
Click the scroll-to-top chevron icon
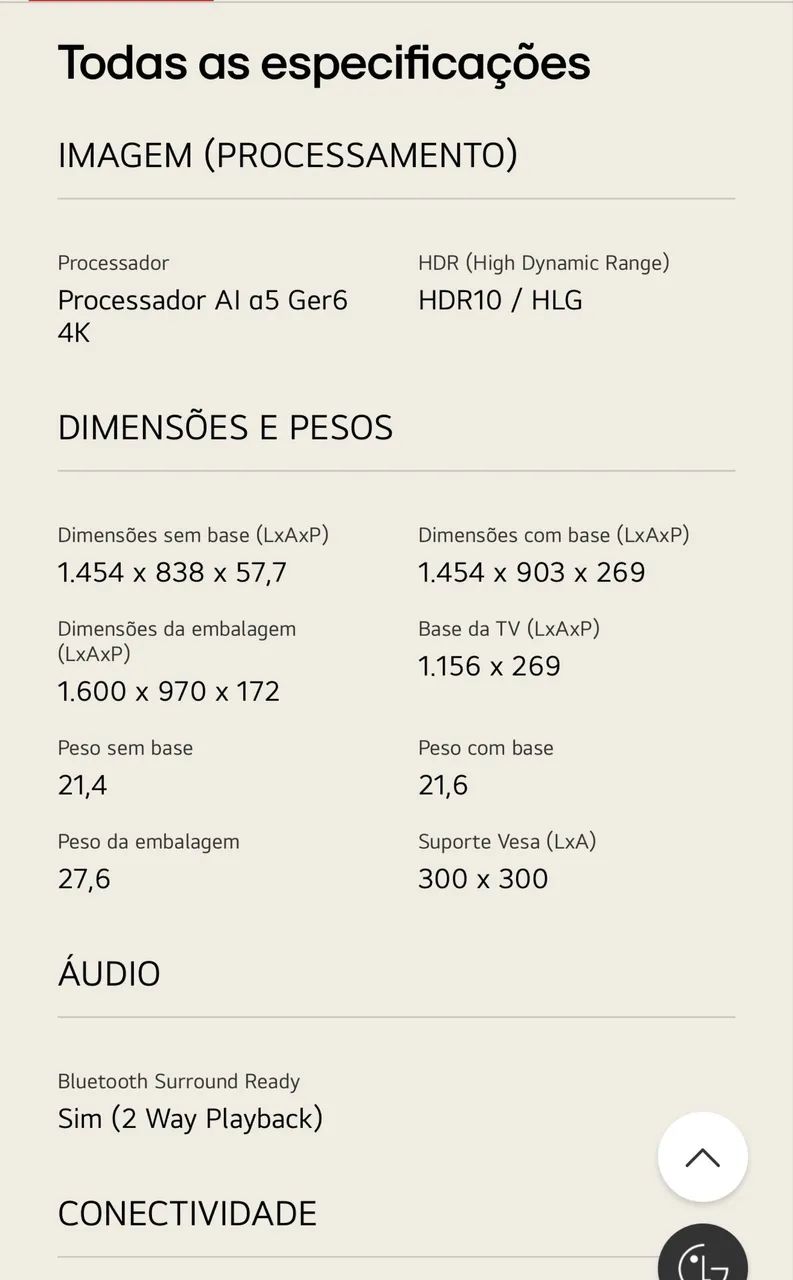[703, 1156]
